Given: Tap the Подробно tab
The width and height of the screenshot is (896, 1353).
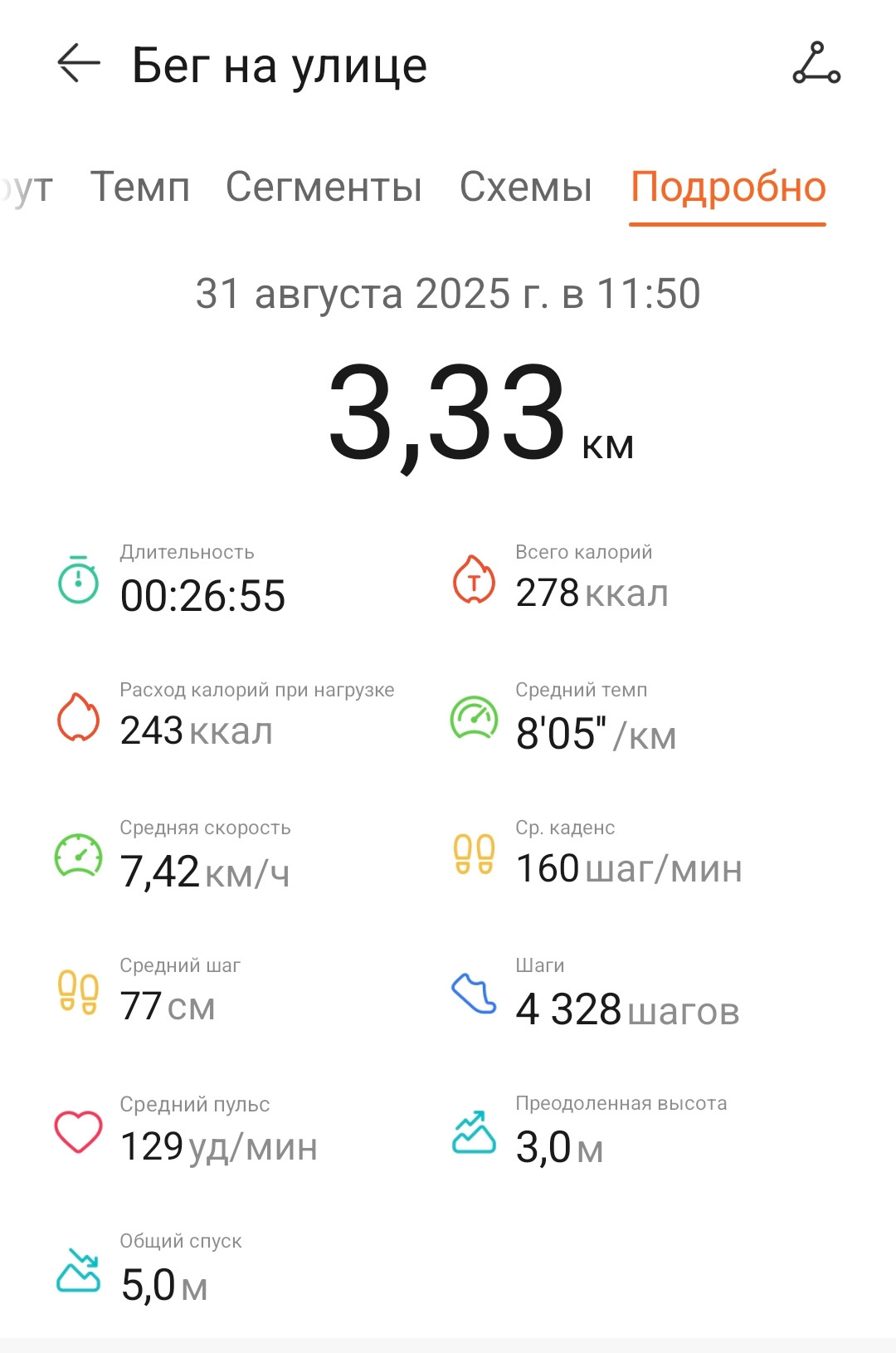Looking at the screenshot, I should pyautogui.click(x=728, y=187).
